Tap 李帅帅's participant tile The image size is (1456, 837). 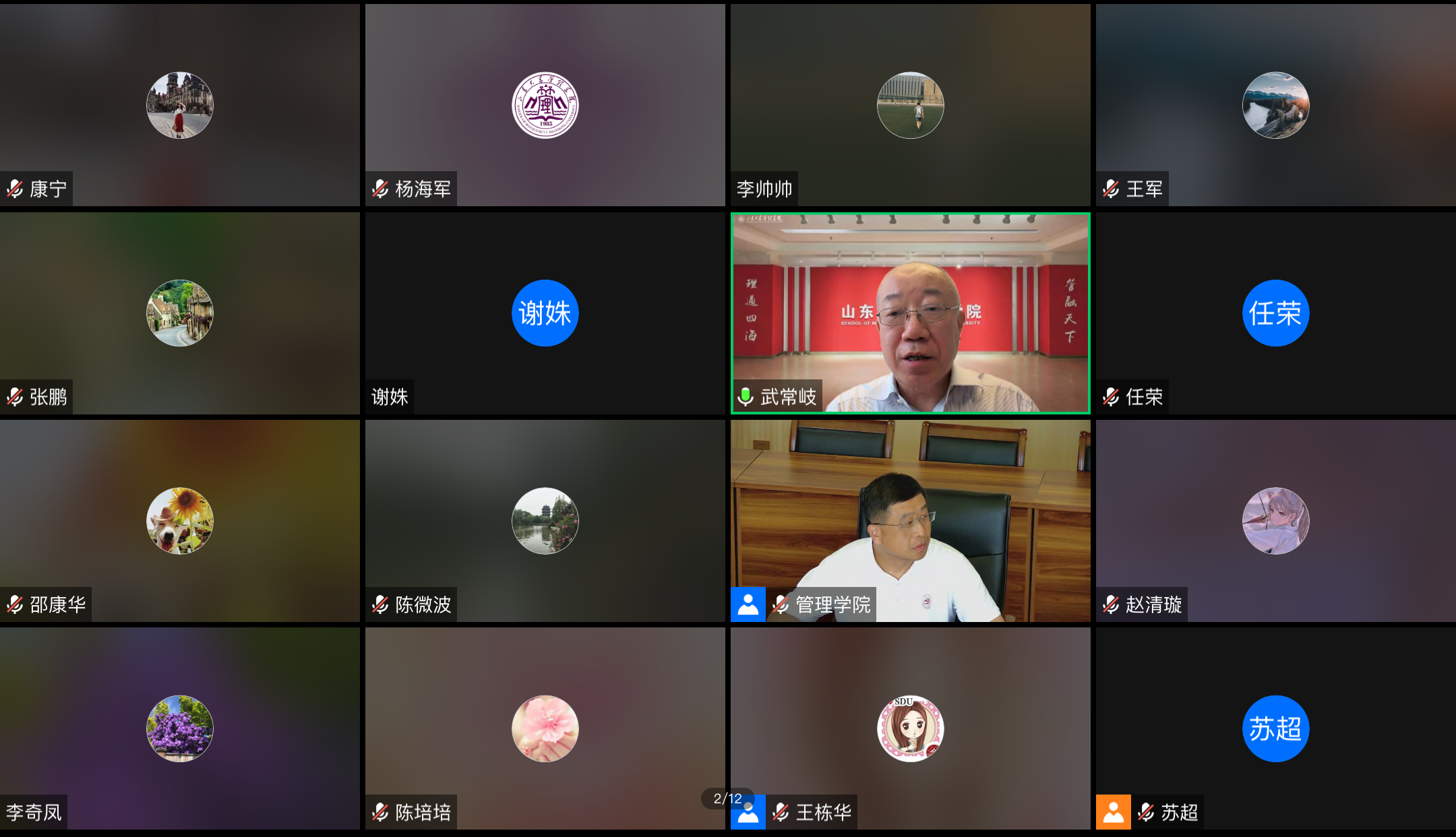click(x=911, y=105)
